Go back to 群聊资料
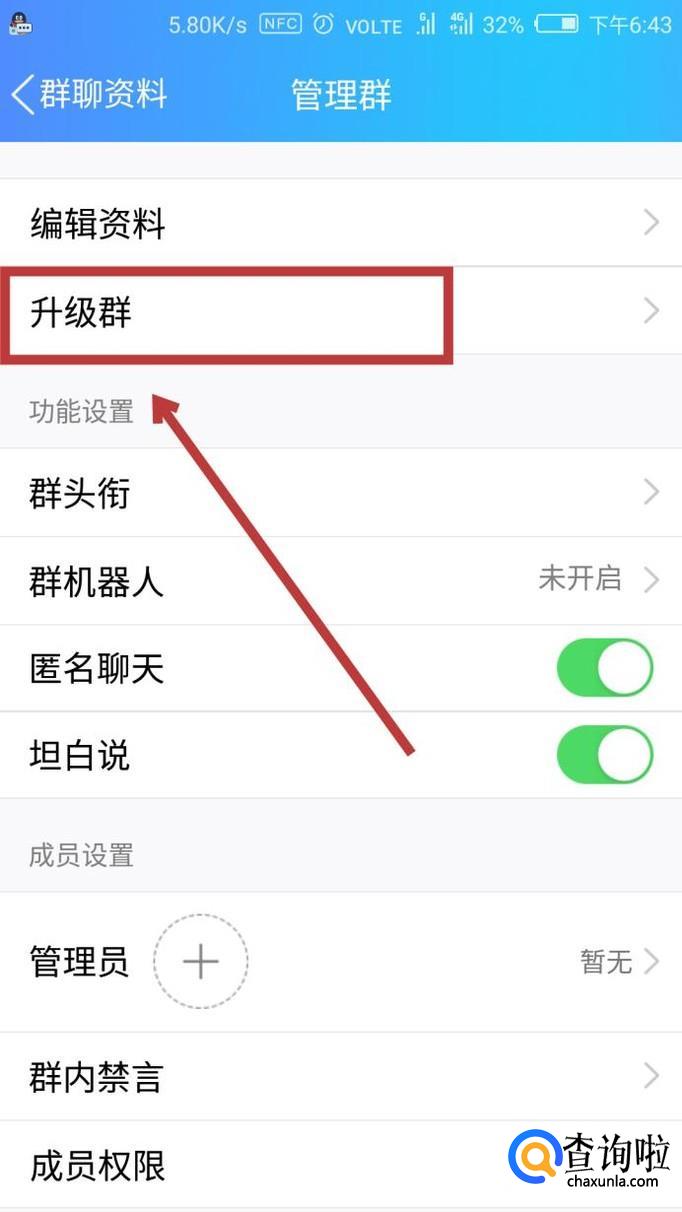Screen dimensions: 682x1212 [88, 95]
